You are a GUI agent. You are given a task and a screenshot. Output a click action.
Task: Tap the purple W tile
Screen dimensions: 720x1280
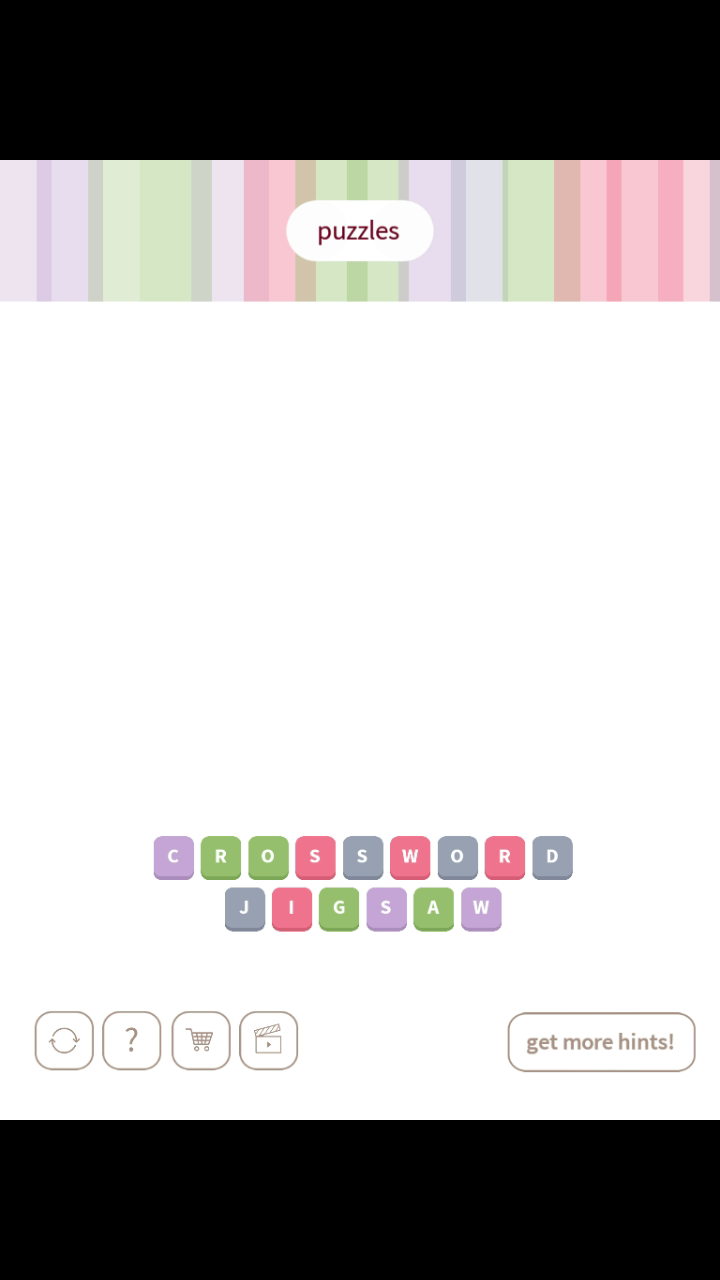[481, 909]
